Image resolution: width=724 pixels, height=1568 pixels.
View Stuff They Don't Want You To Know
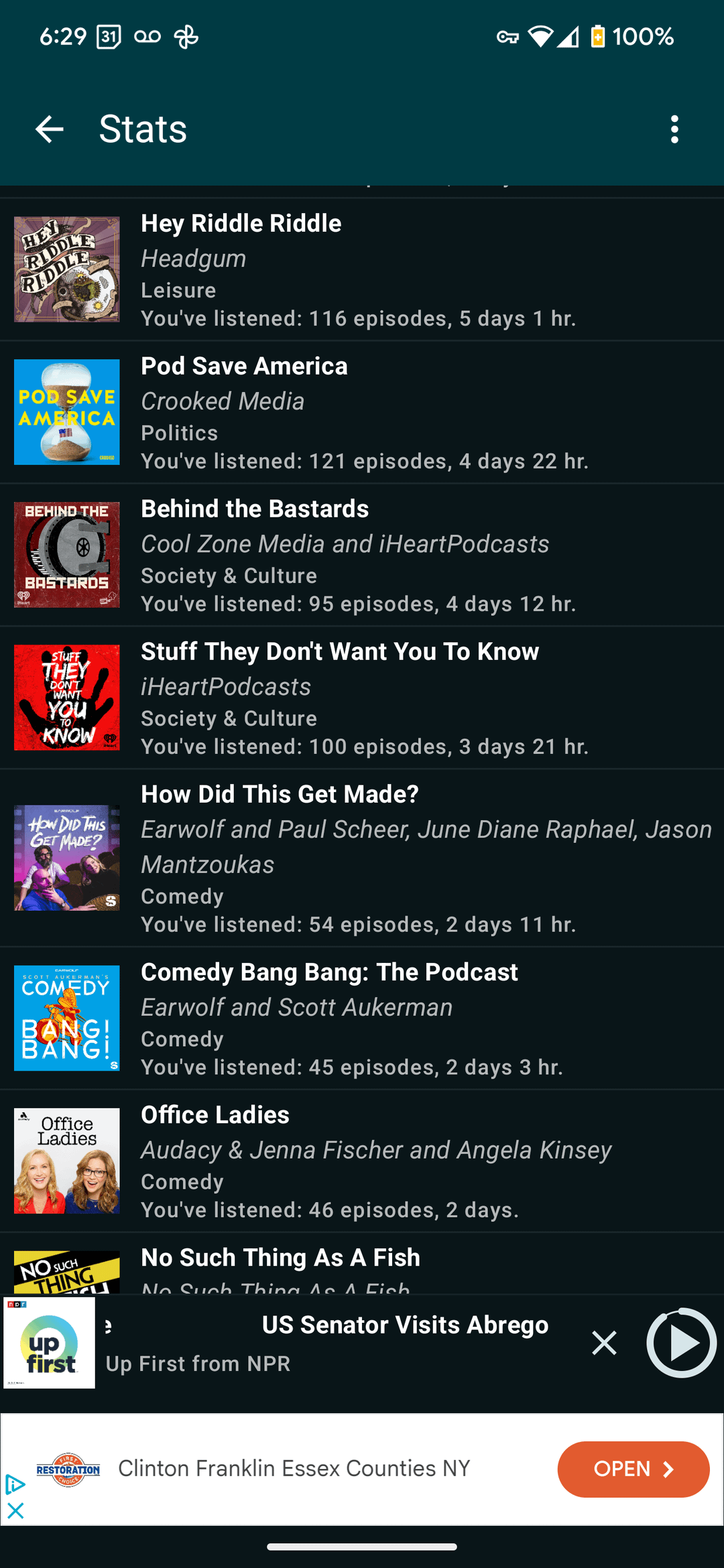(x=362, y=698)
